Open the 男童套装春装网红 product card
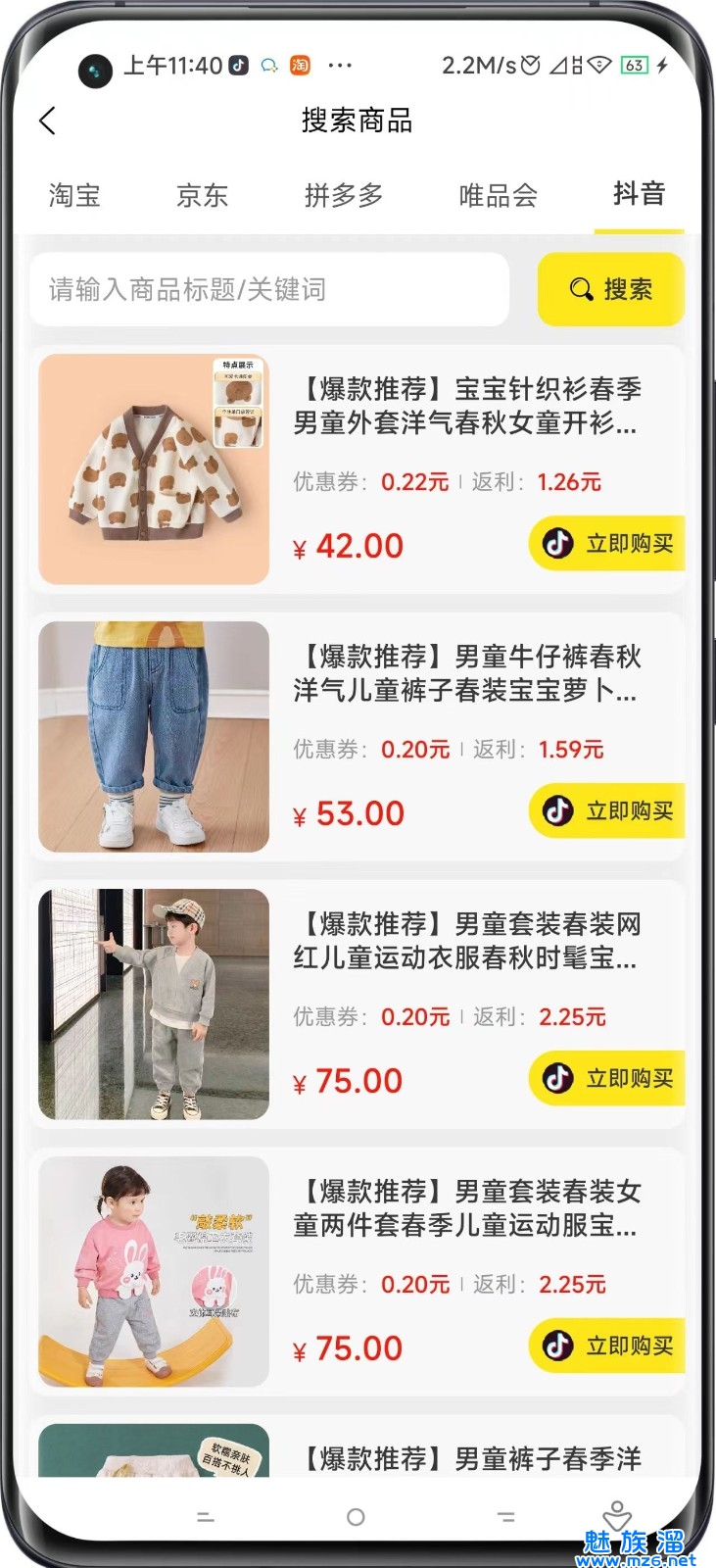Screen dimensions: 716x1568 pos(465,941)
